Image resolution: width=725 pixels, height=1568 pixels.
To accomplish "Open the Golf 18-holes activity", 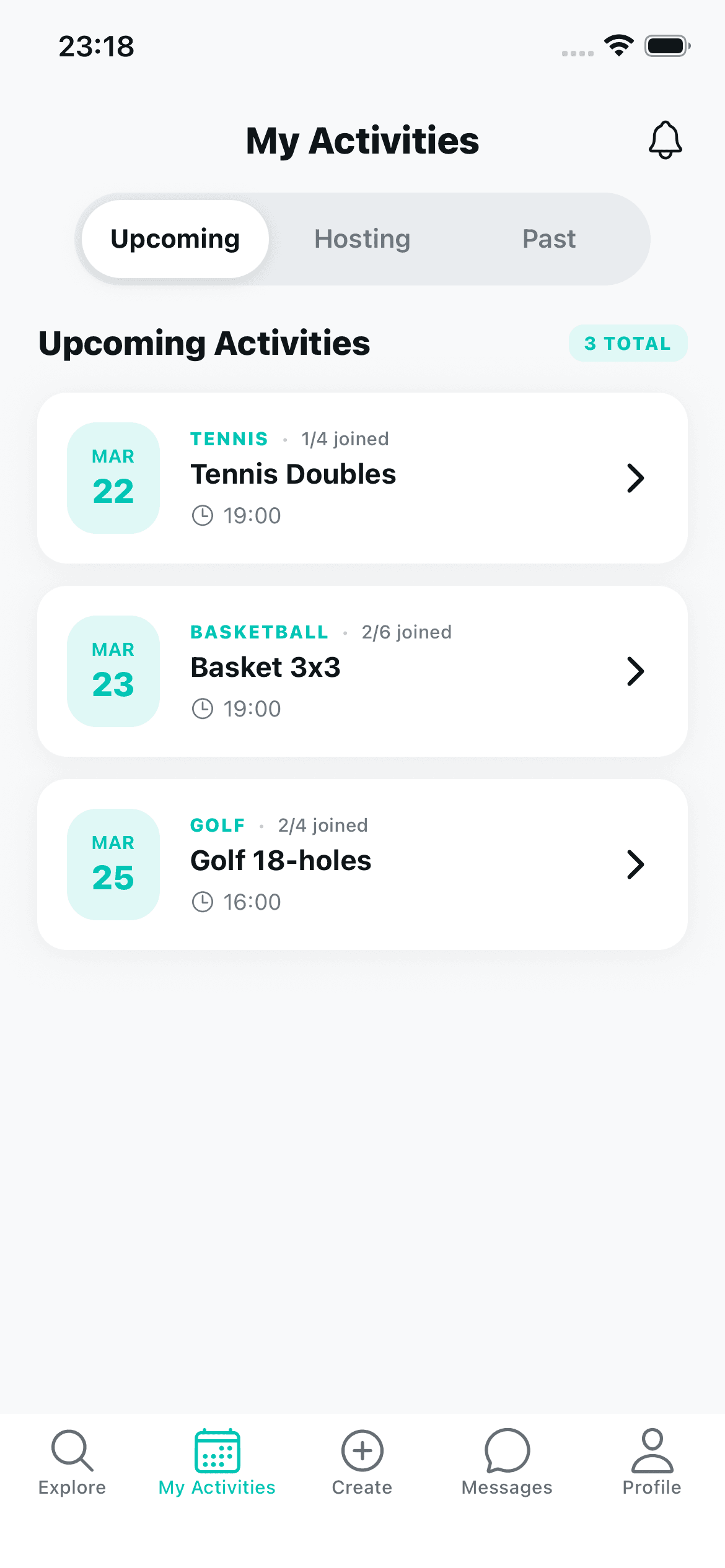I will click(362, 864).
